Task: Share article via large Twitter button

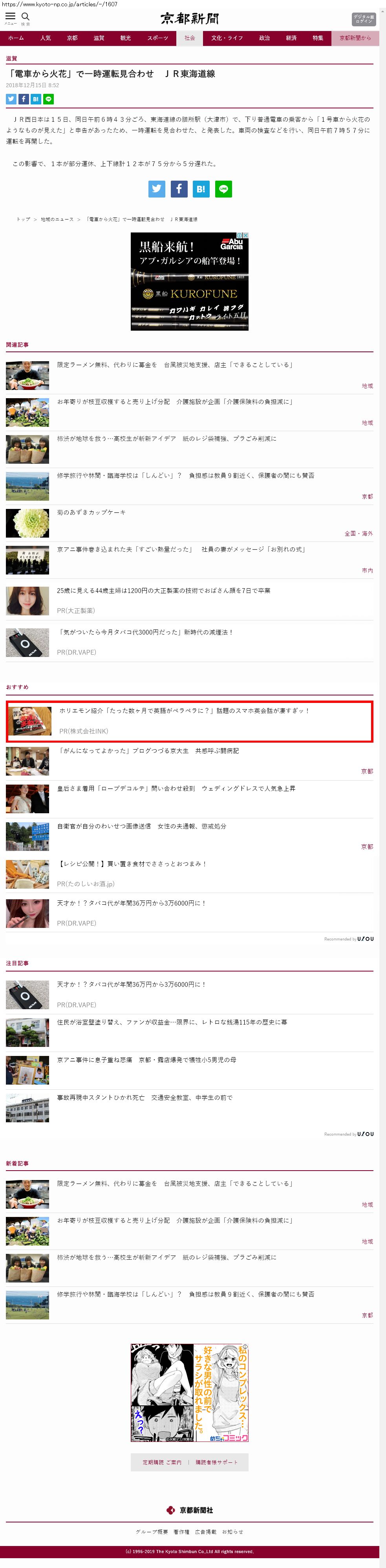Action: [x=156, y=189]
